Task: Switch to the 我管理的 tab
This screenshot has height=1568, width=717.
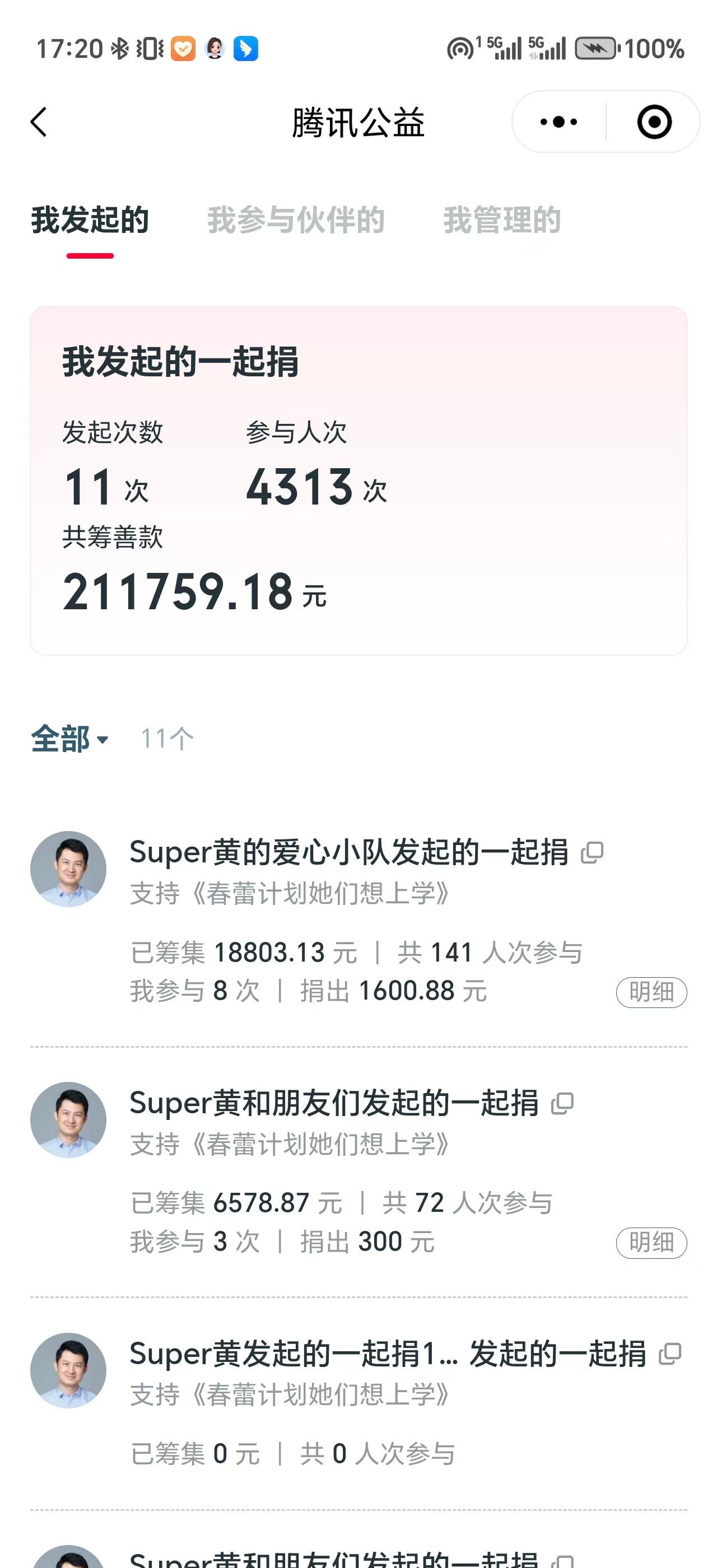Action: click(502, 220)
